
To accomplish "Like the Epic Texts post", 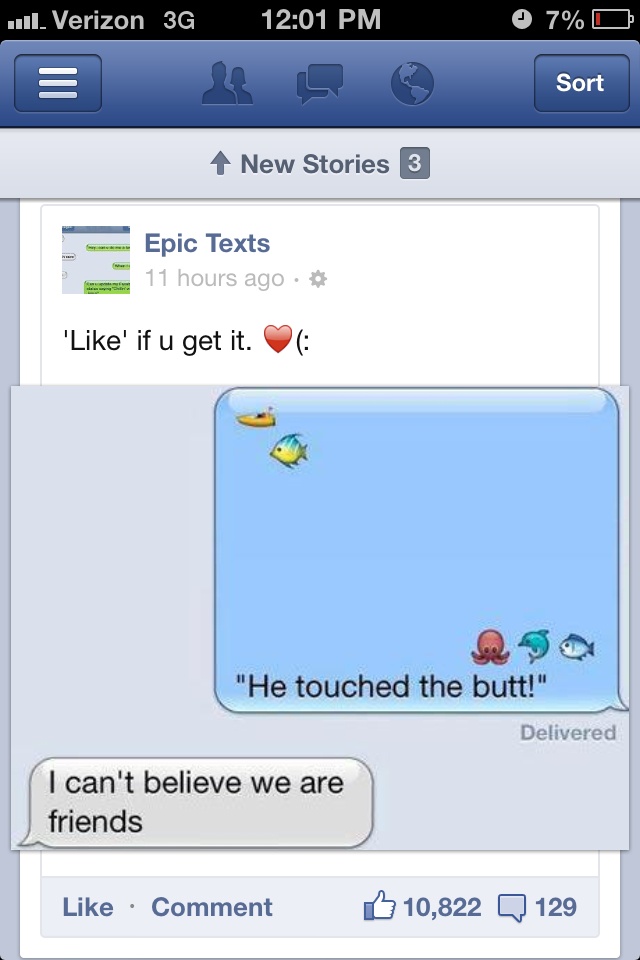I will tap(87, 907).
